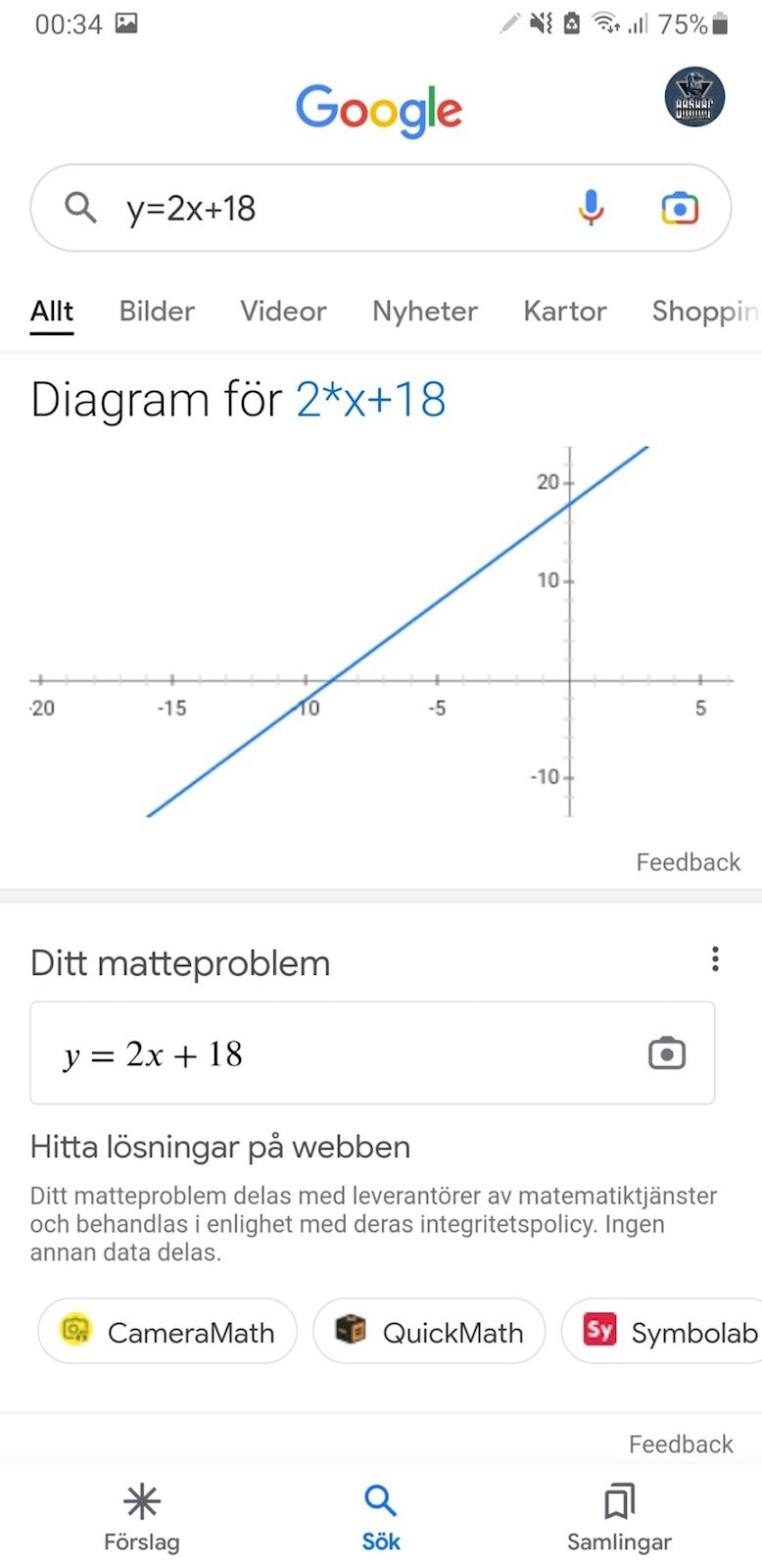The width and height of the screenshot is (762, 1568).
Task: Tap the camera icon in math problem box
Action: (667, 1053)
